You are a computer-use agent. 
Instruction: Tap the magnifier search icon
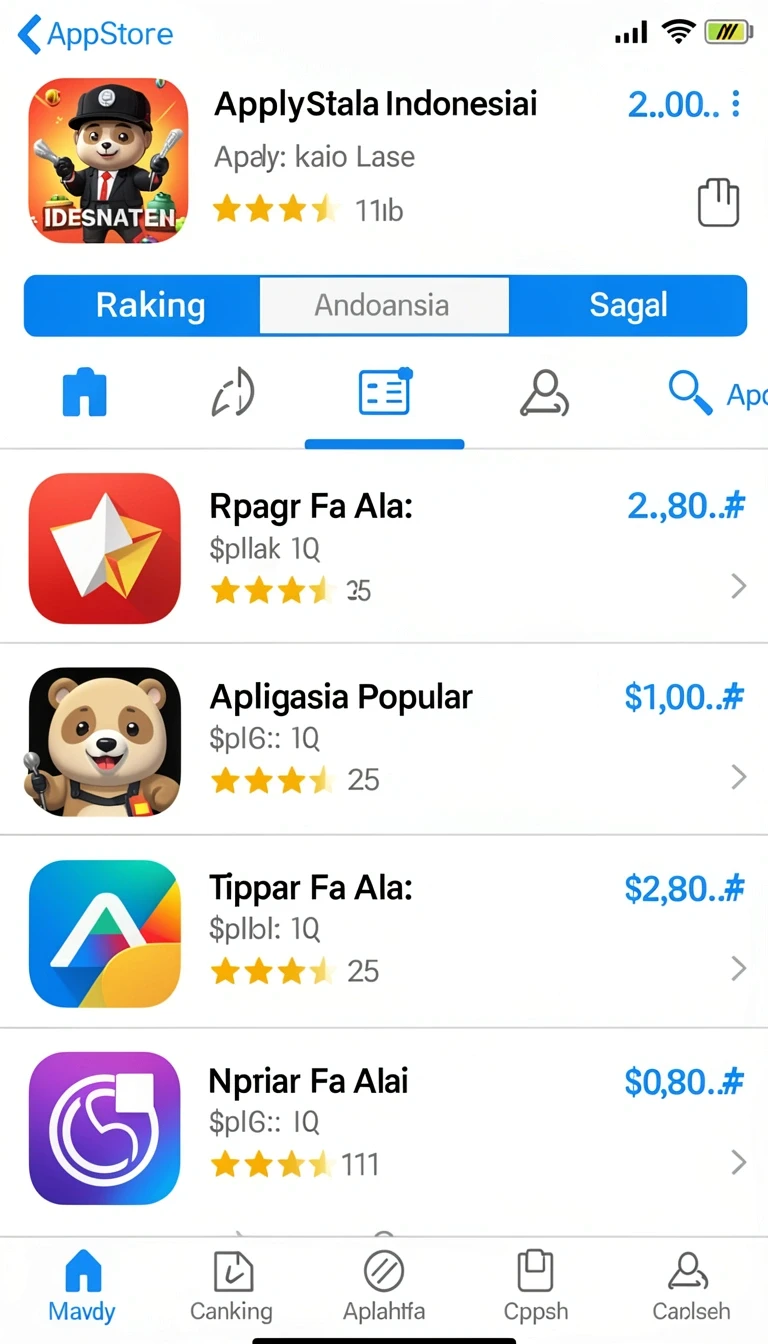(689, 392)
